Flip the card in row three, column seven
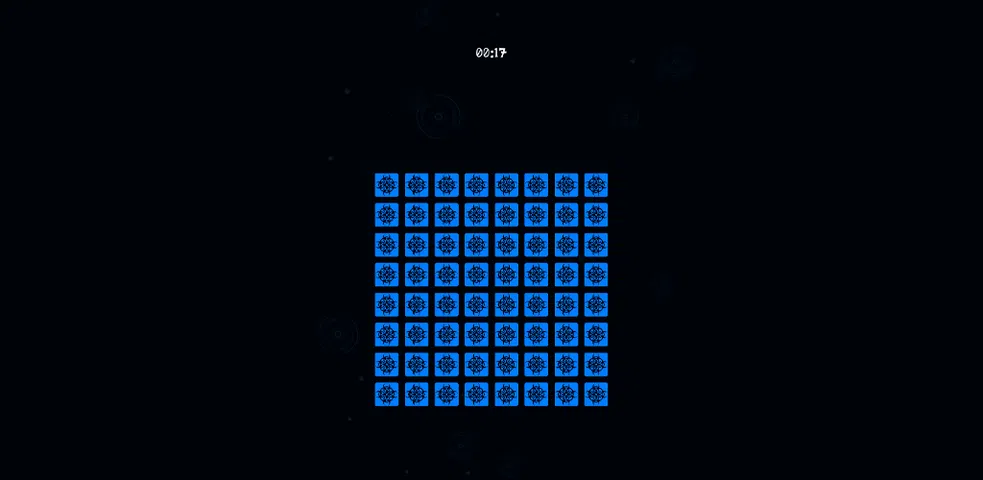The height and width of the screenshot is (480, 983). [566, 245]
